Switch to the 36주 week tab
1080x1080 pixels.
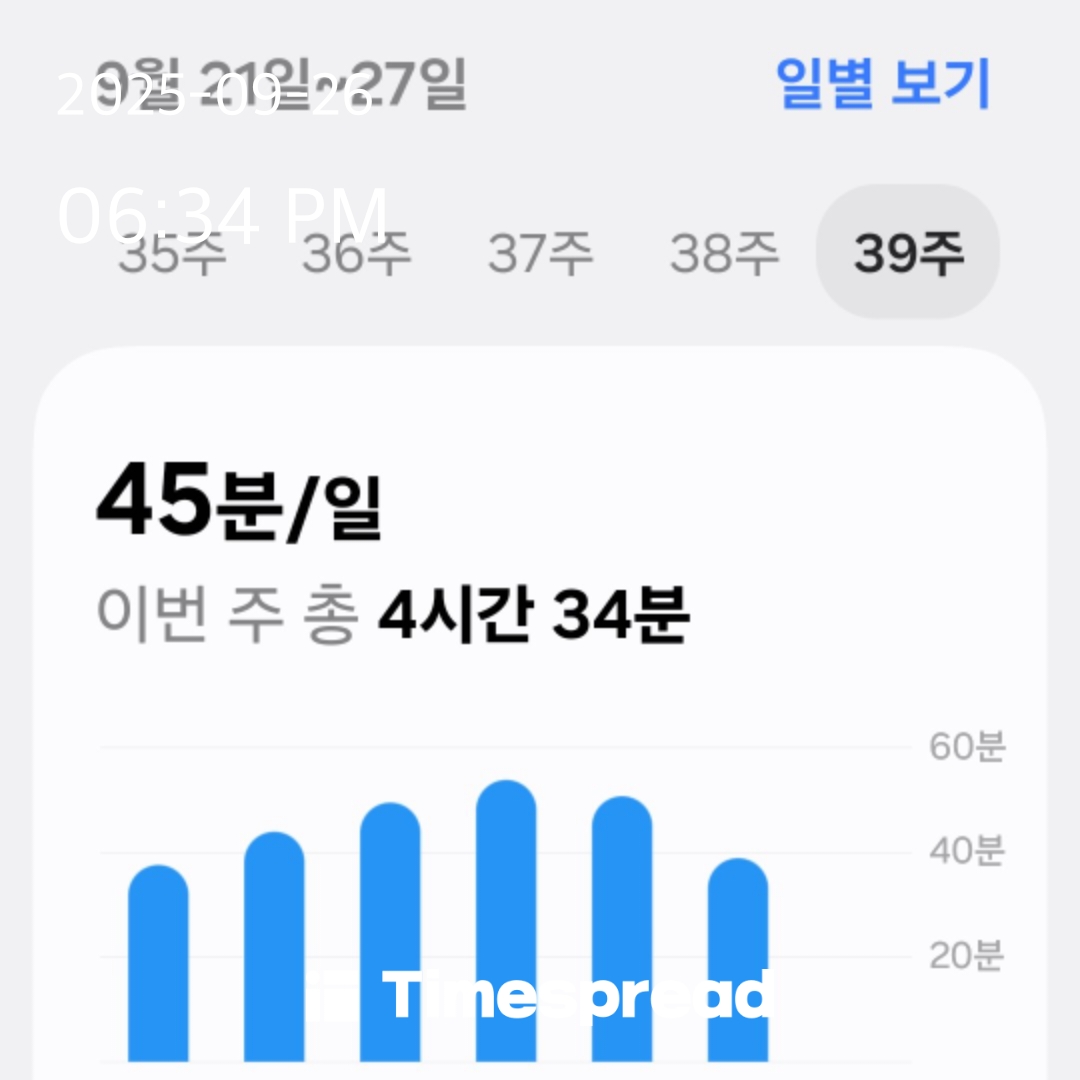357,254
